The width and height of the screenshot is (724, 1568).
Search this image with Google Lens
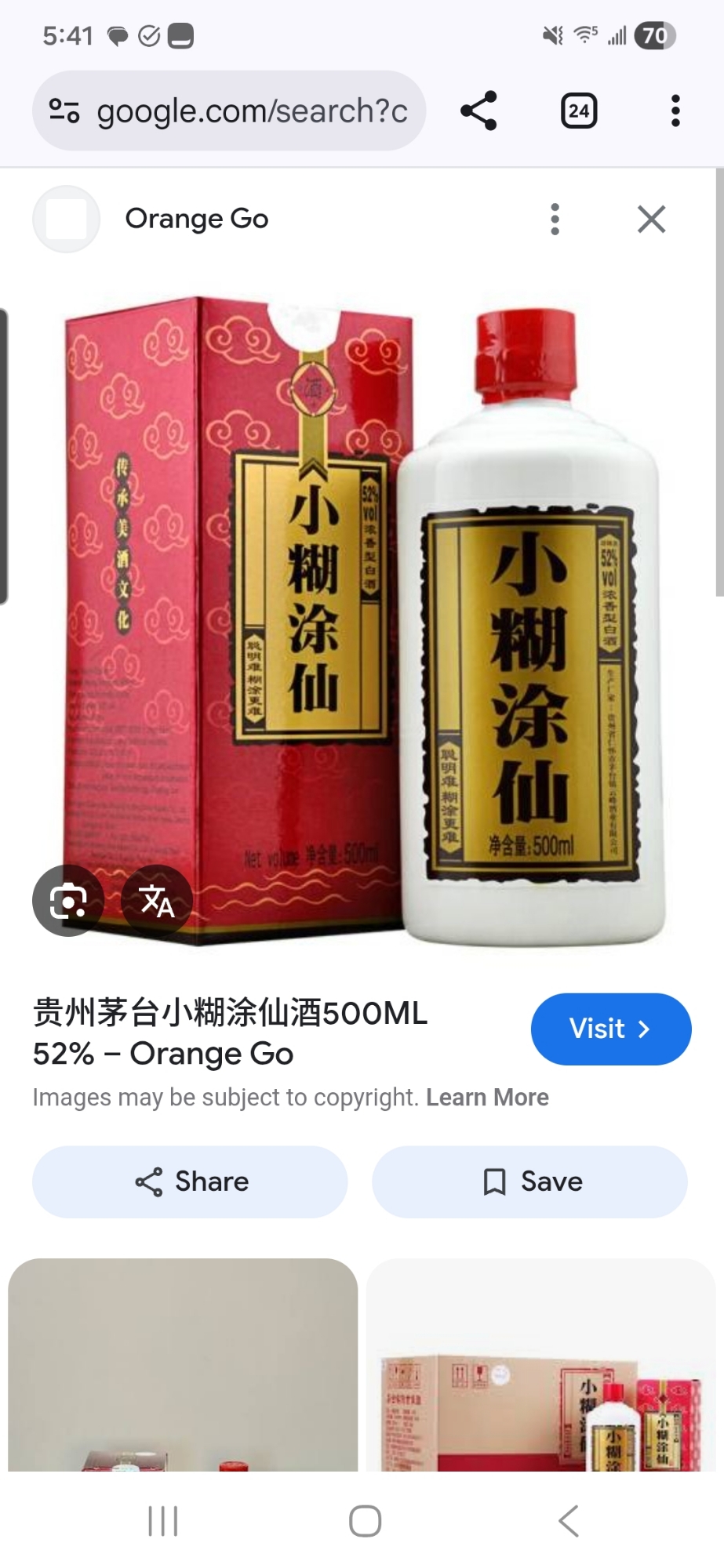pyautogui.click(x=68, y=901)
